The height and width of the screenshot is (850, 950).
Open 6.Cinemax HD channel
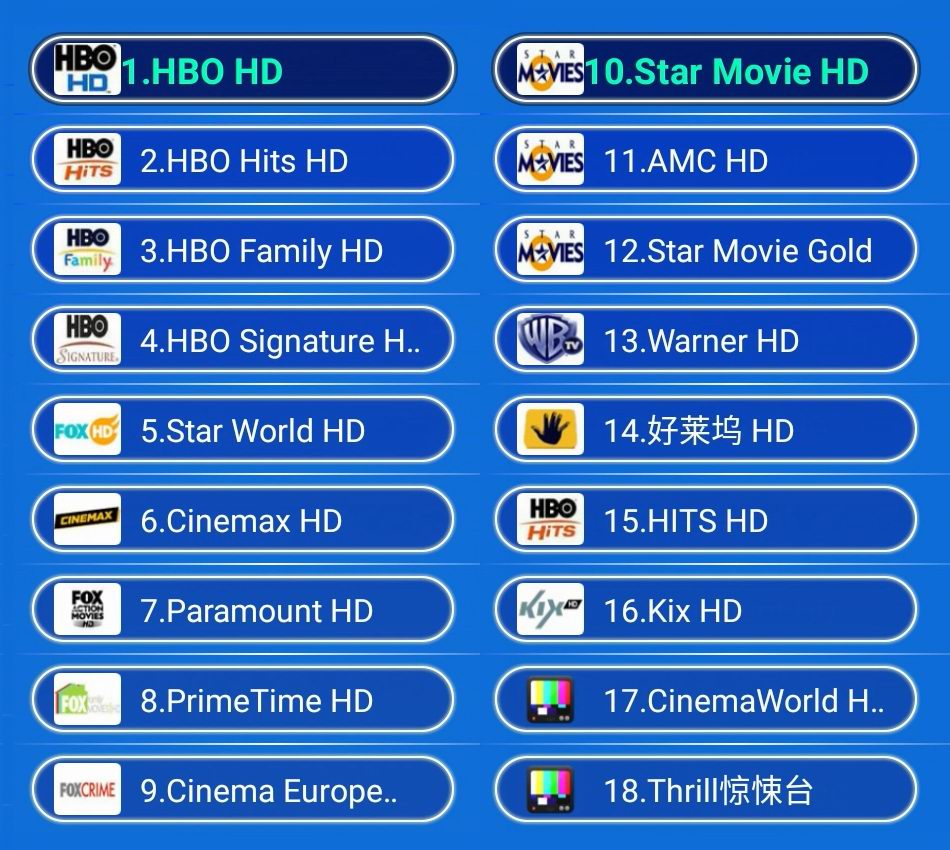coord(242,521)
